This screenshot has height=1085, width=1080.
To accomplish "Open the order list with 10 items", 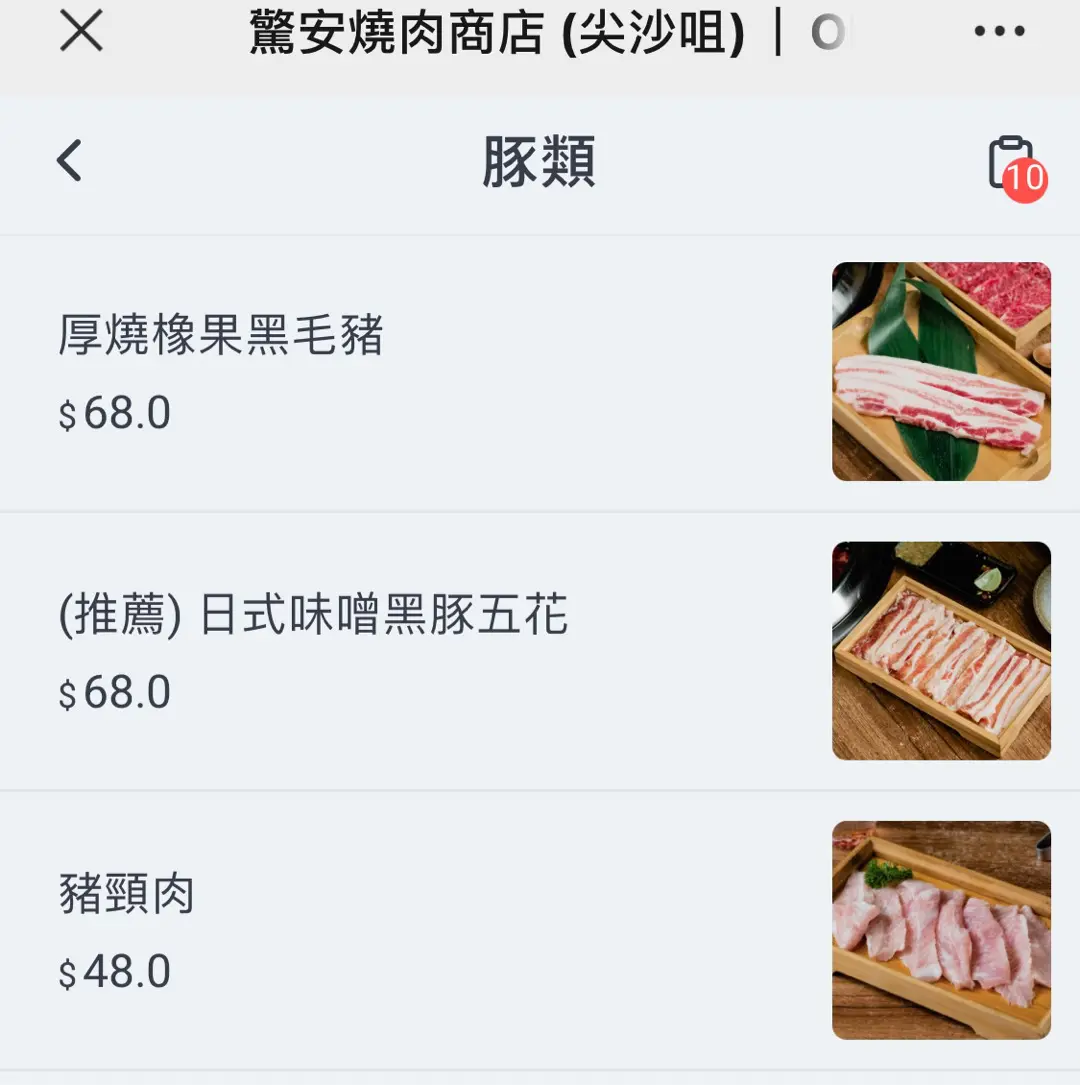I will [1013, 165].
